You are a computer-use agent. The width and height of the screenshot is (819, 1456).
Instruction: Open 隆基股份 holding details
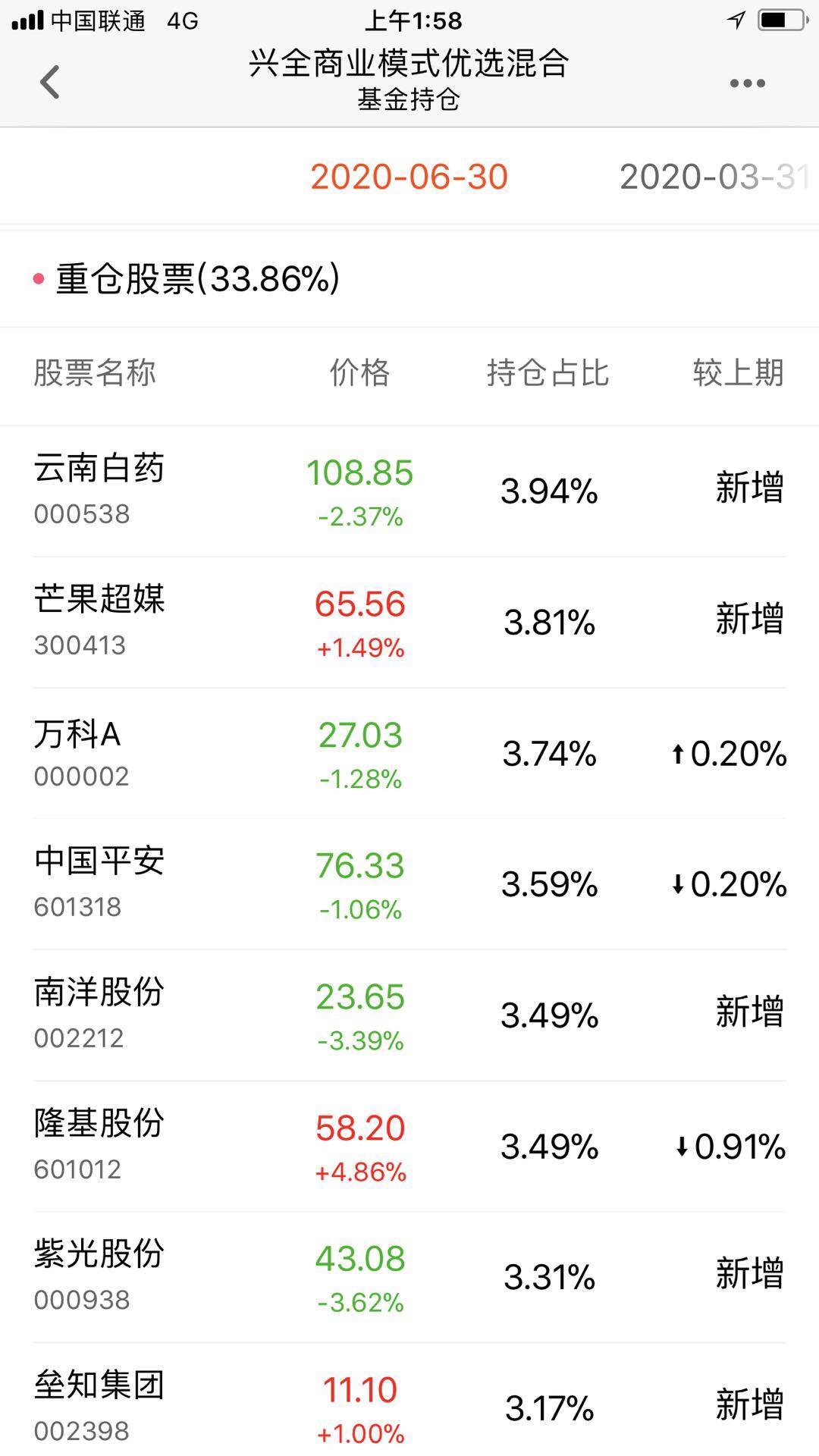tap(409, 1147)
